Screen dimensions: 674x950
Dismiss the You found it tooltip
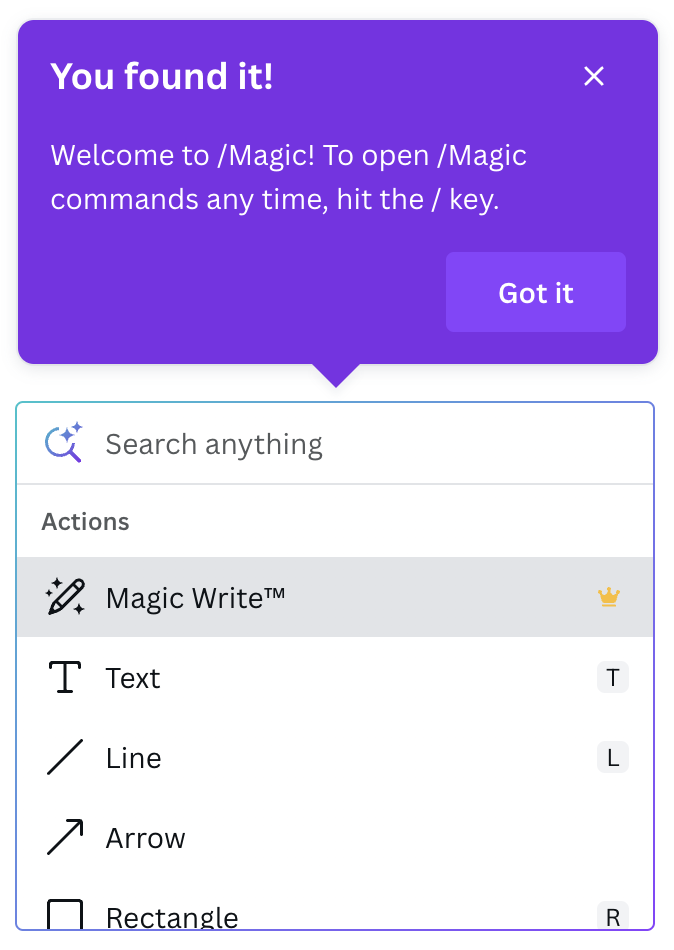point(594,77)
